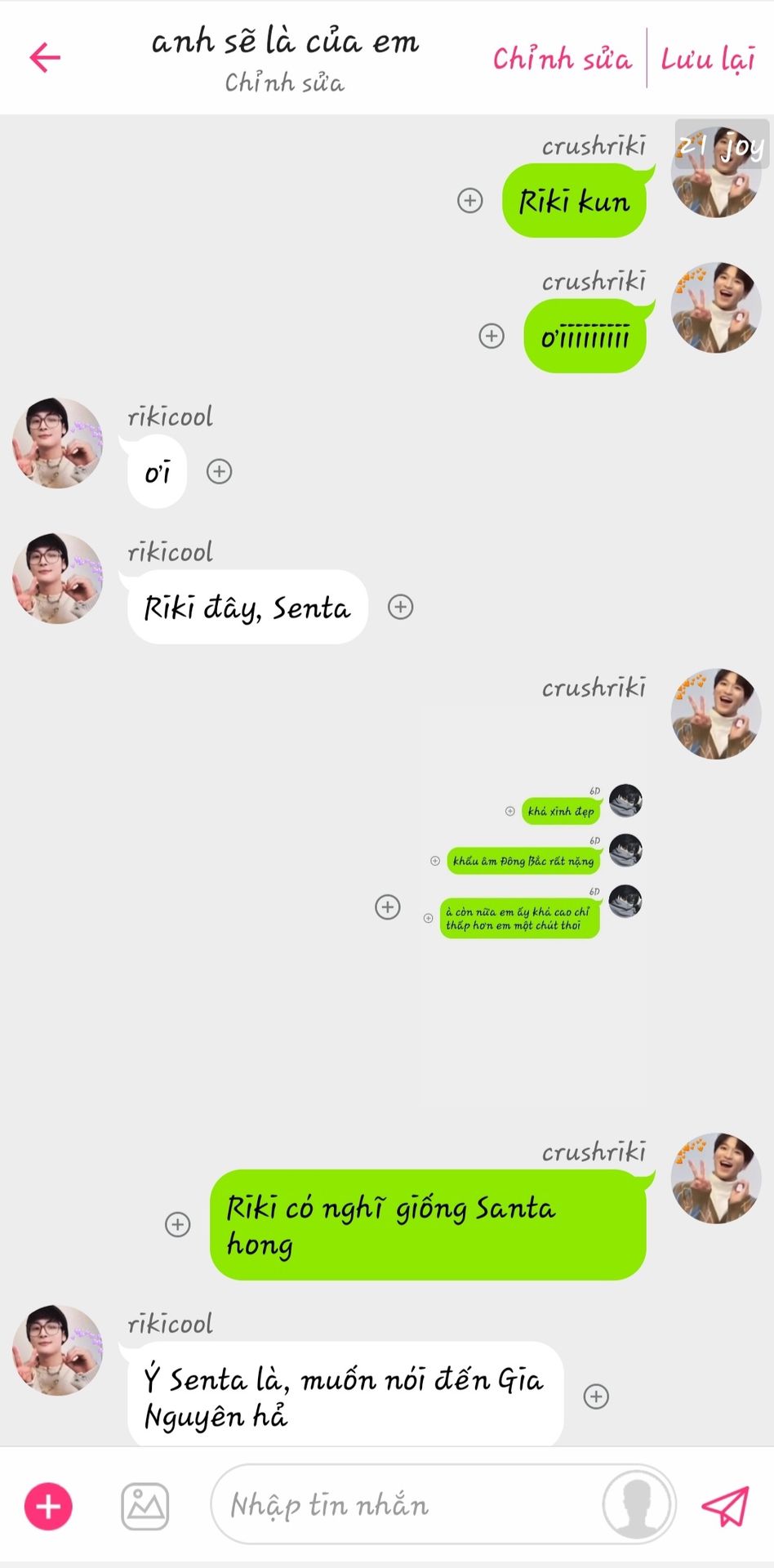774x1568 pixels.
Task: Tap plus icon beside the screenshot image message
Action: [x=387, y=906]
